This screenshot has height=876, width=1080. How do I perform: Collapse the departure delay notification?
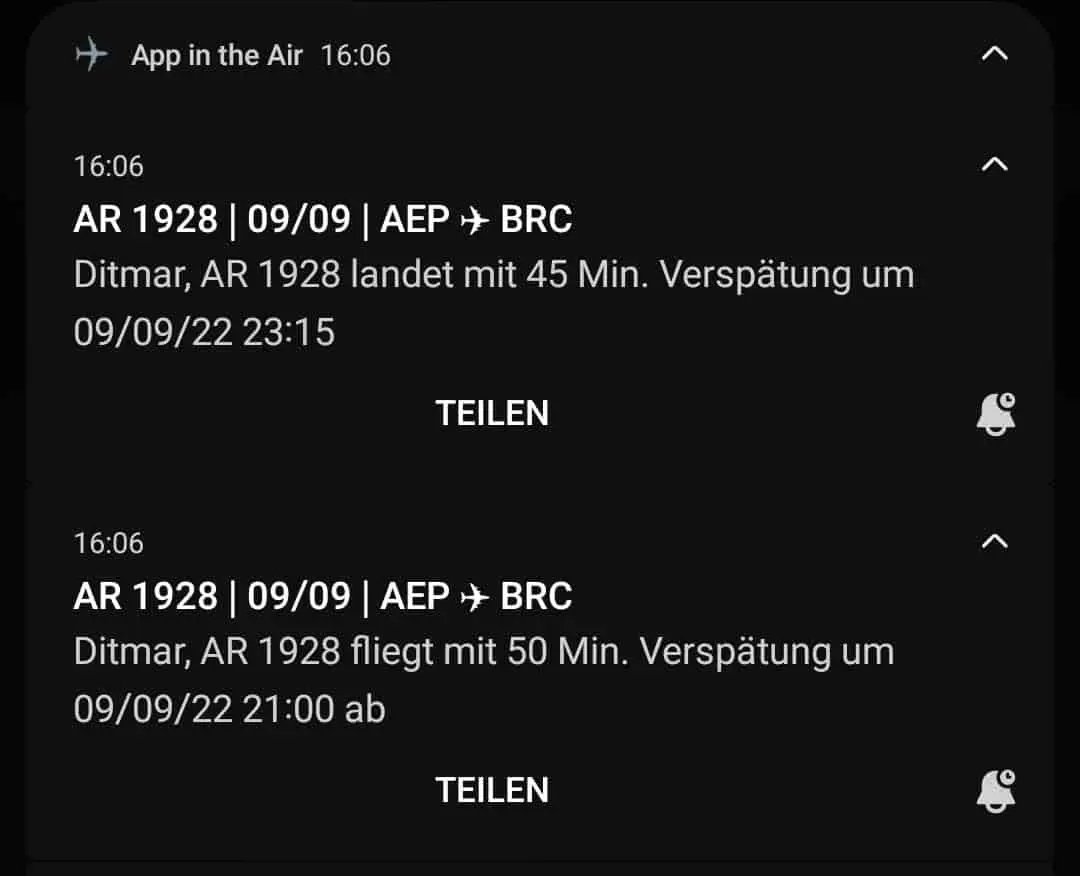994,542
